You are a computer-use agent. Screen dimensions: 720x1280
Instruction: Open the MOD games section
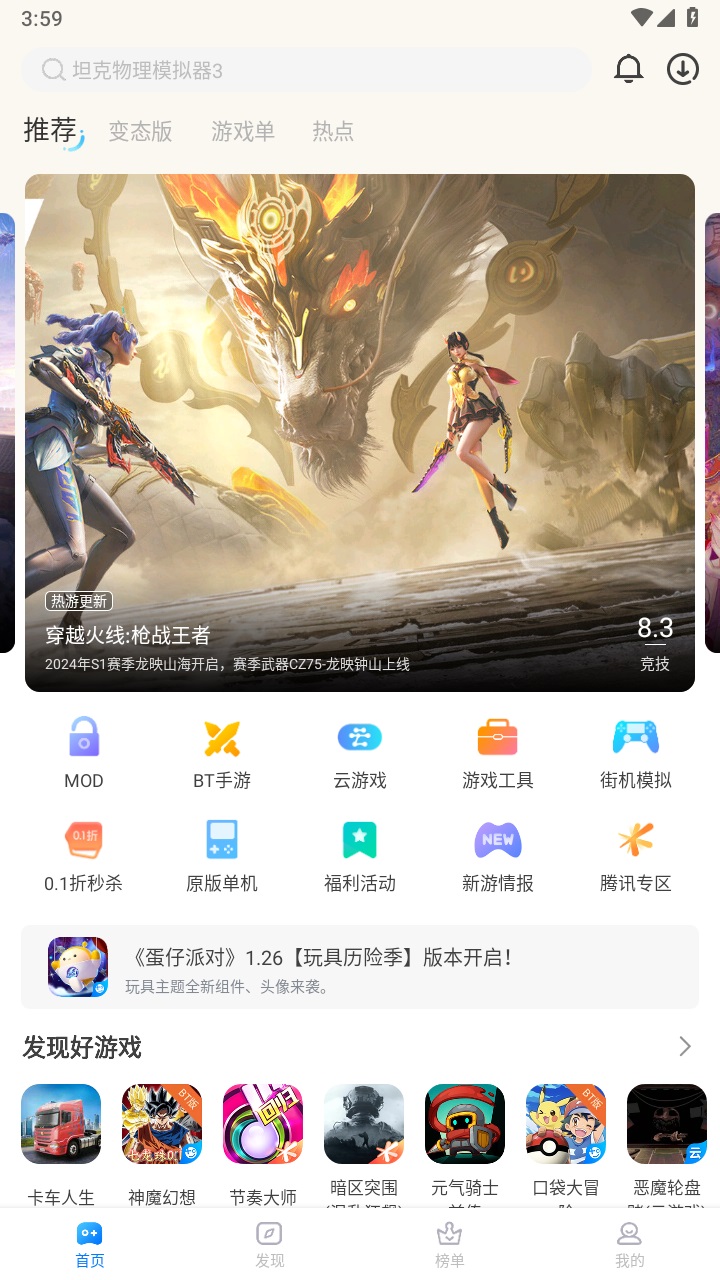[83, 752]
